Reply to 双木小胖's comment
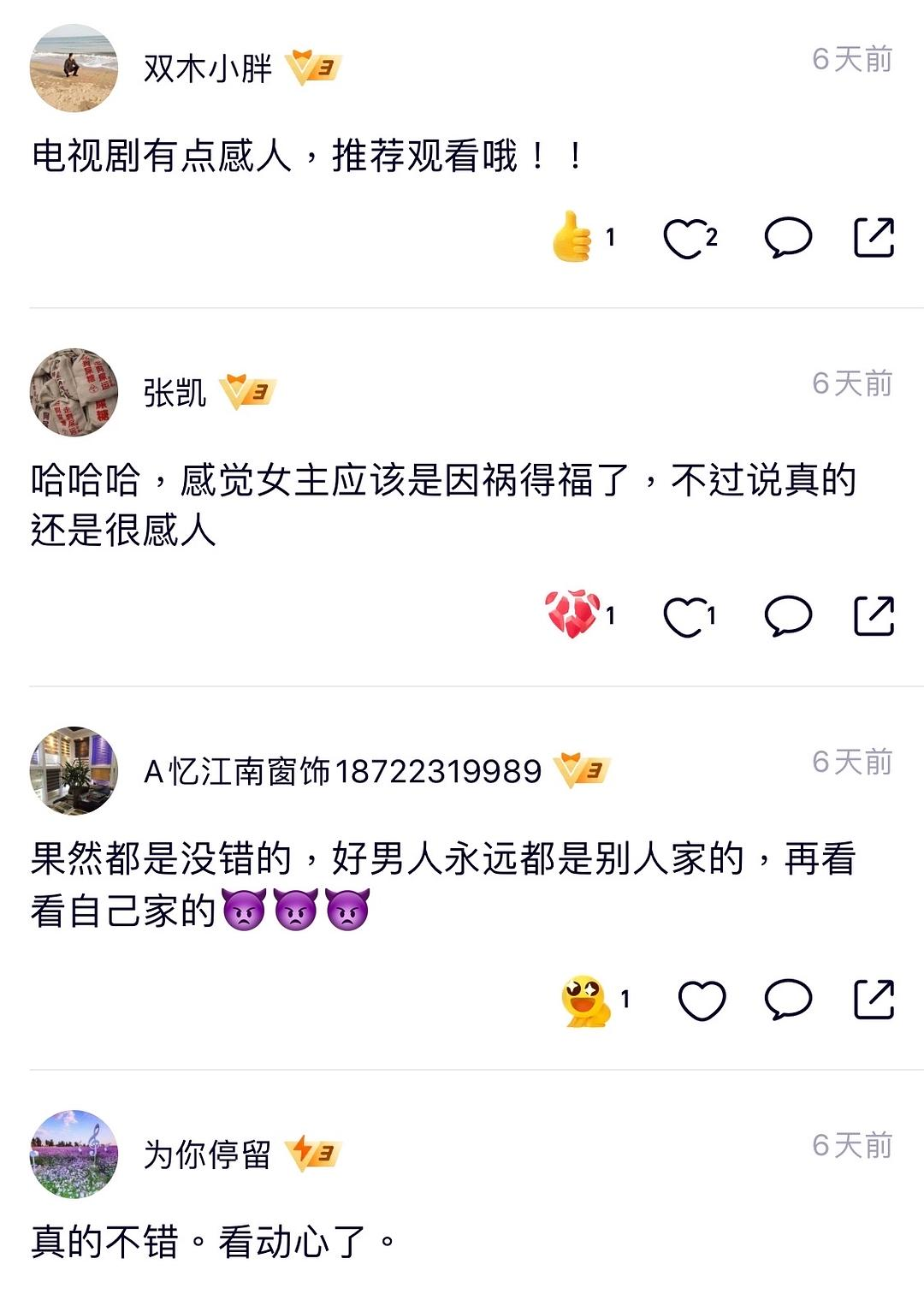 [787, 238]
